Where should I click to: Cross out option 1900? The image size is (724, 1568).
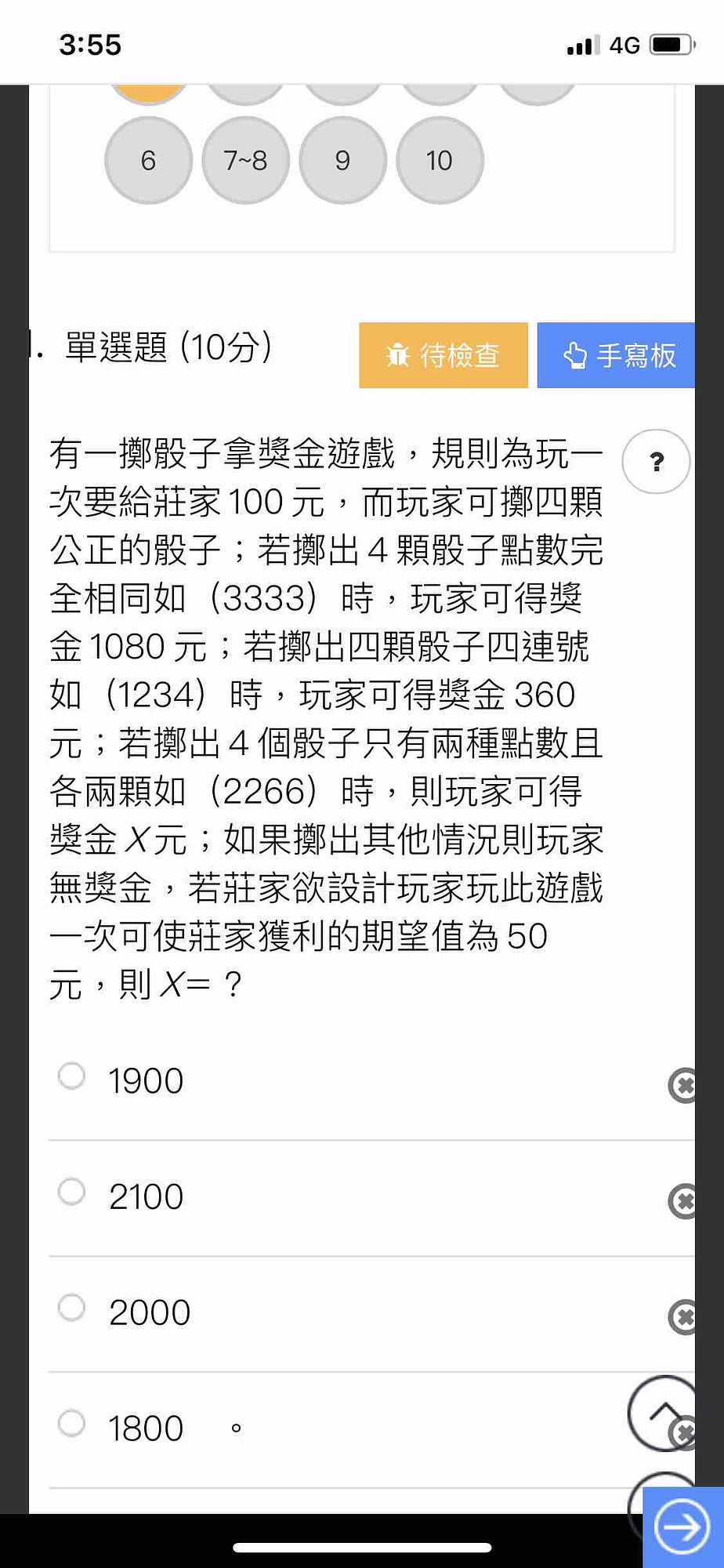682,1086
